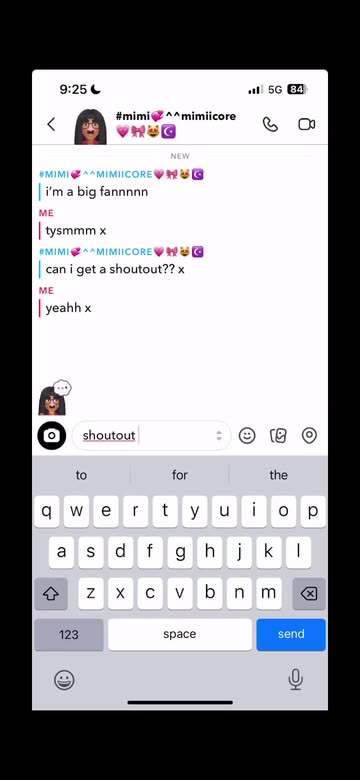
Task: Insert the suggestion word 'the'
Action: [x=278, y=475]
